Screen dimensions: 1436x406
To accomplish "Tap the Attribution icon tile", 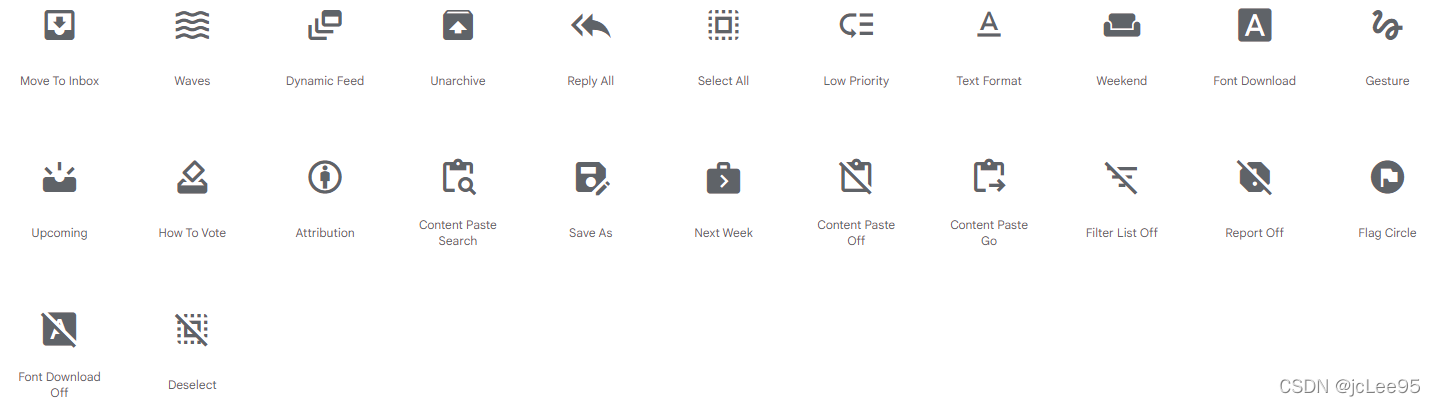I will 325,178.
